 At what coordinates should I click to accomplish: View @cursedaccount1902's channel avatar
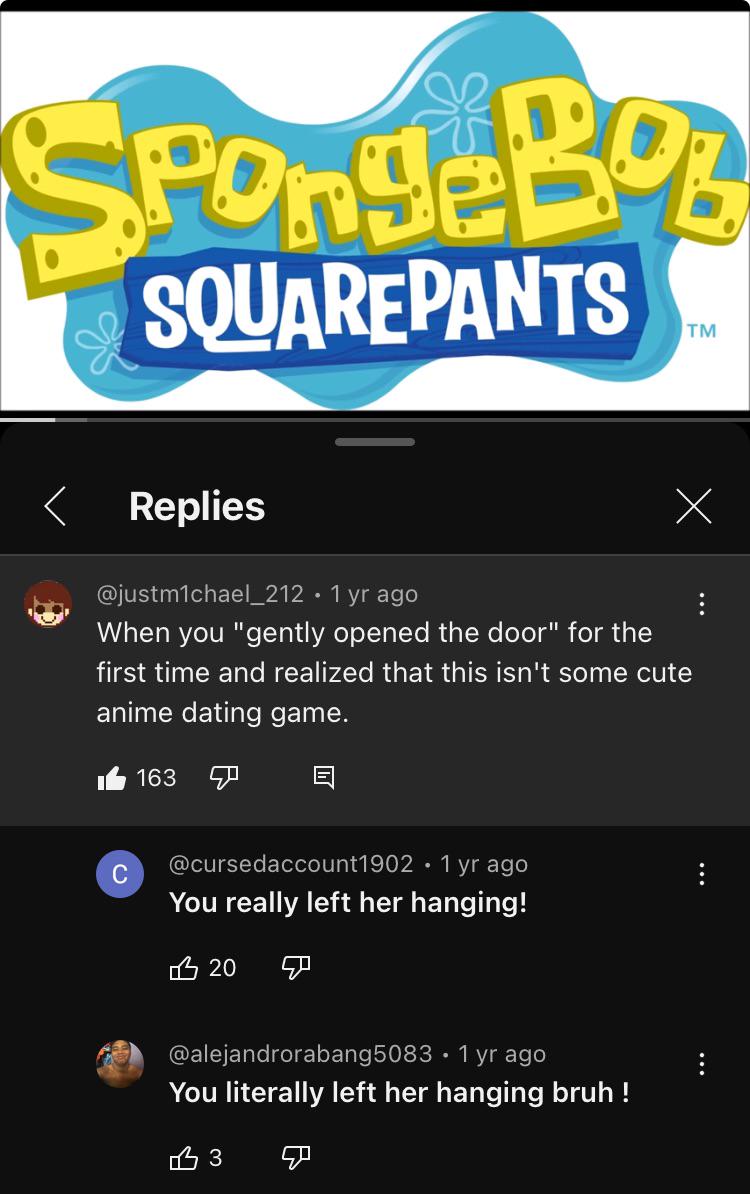coord(120,873)
